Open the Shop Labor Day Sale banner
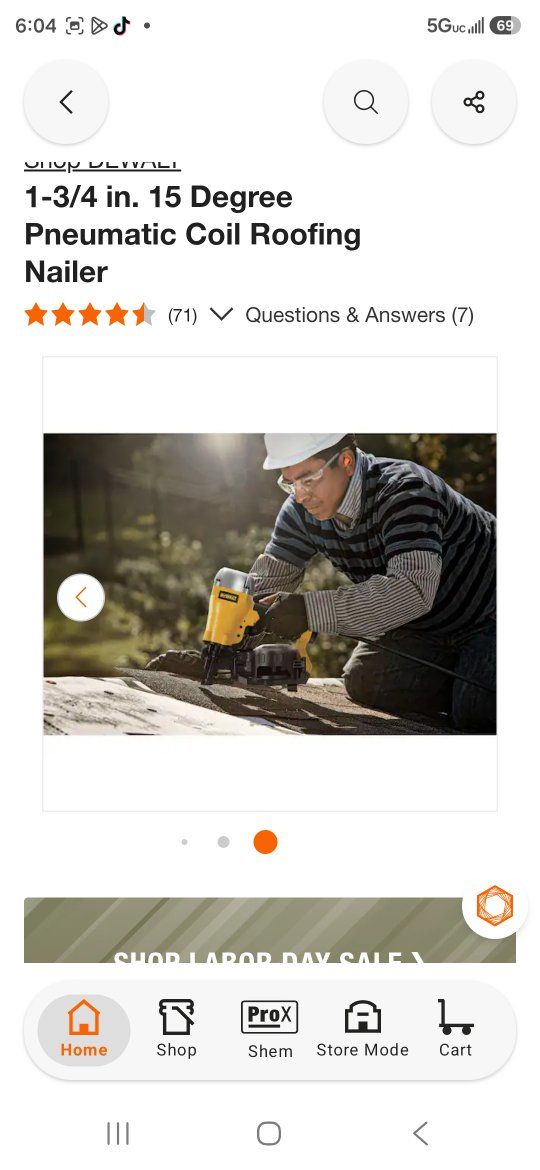 270,930
